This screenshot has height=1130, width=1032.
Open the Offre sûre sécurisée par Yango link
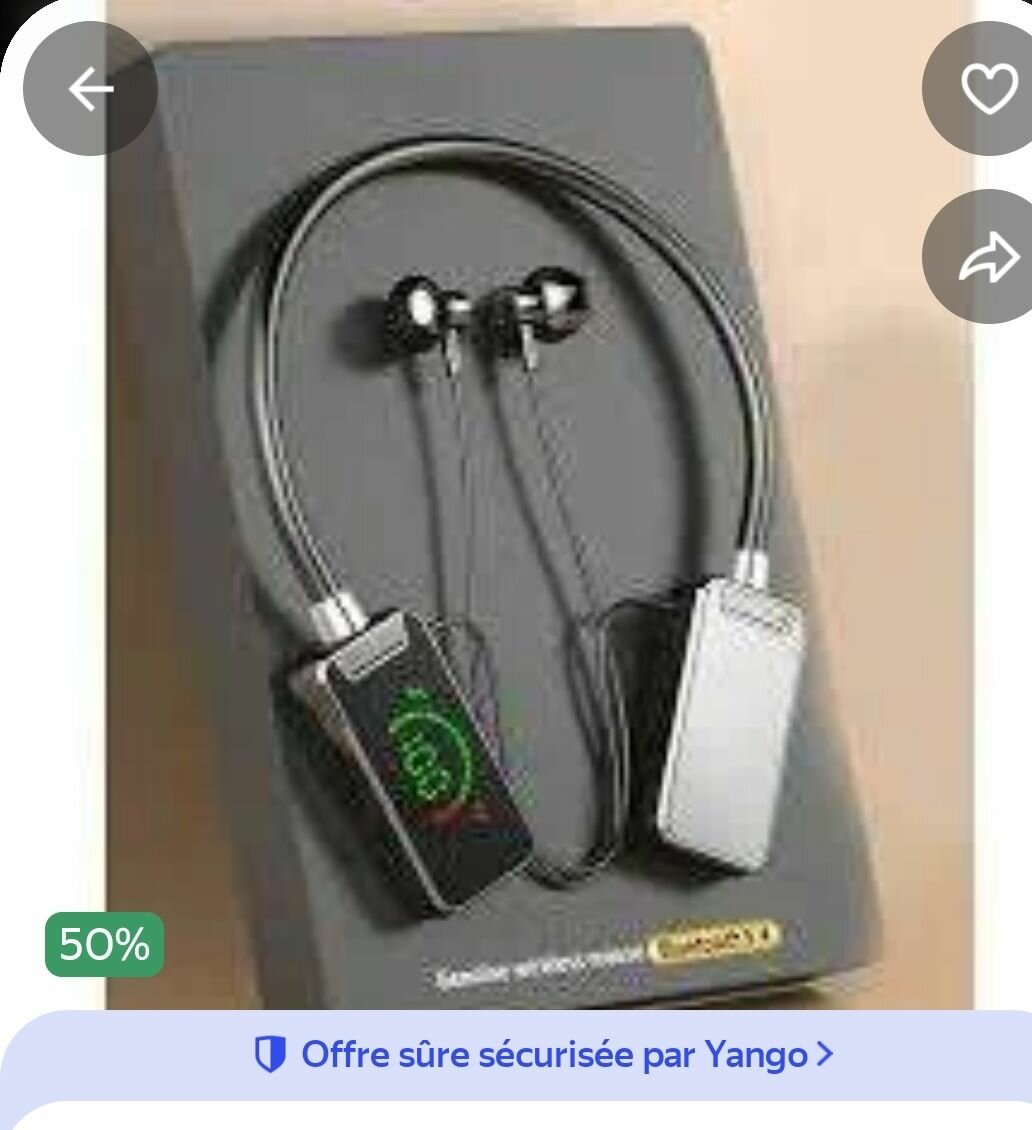544,1054
